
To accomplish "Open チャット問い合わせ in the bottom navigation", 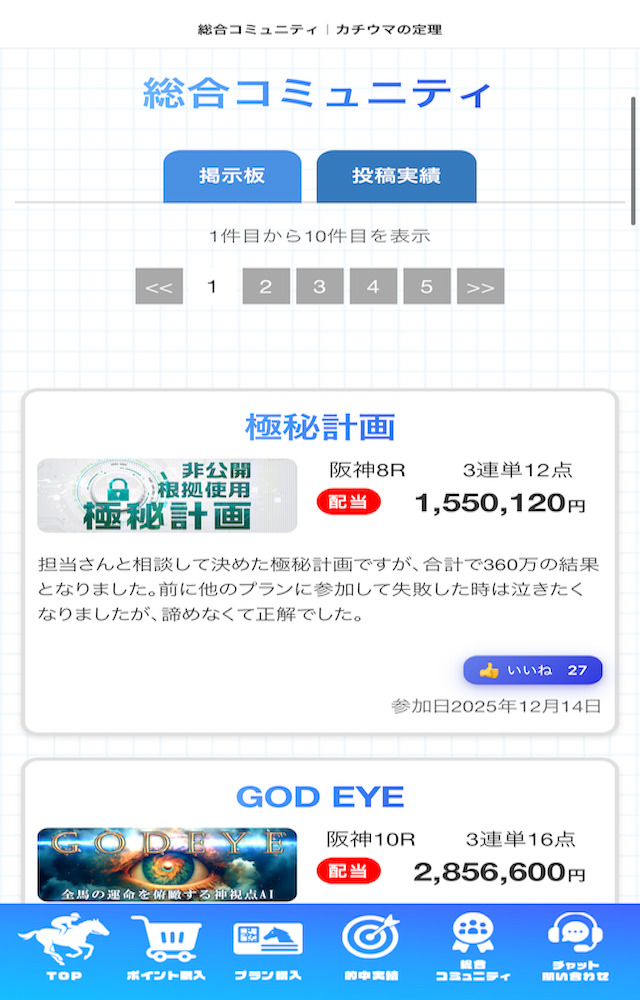I will pyautogui.click(x=575, y=950).
